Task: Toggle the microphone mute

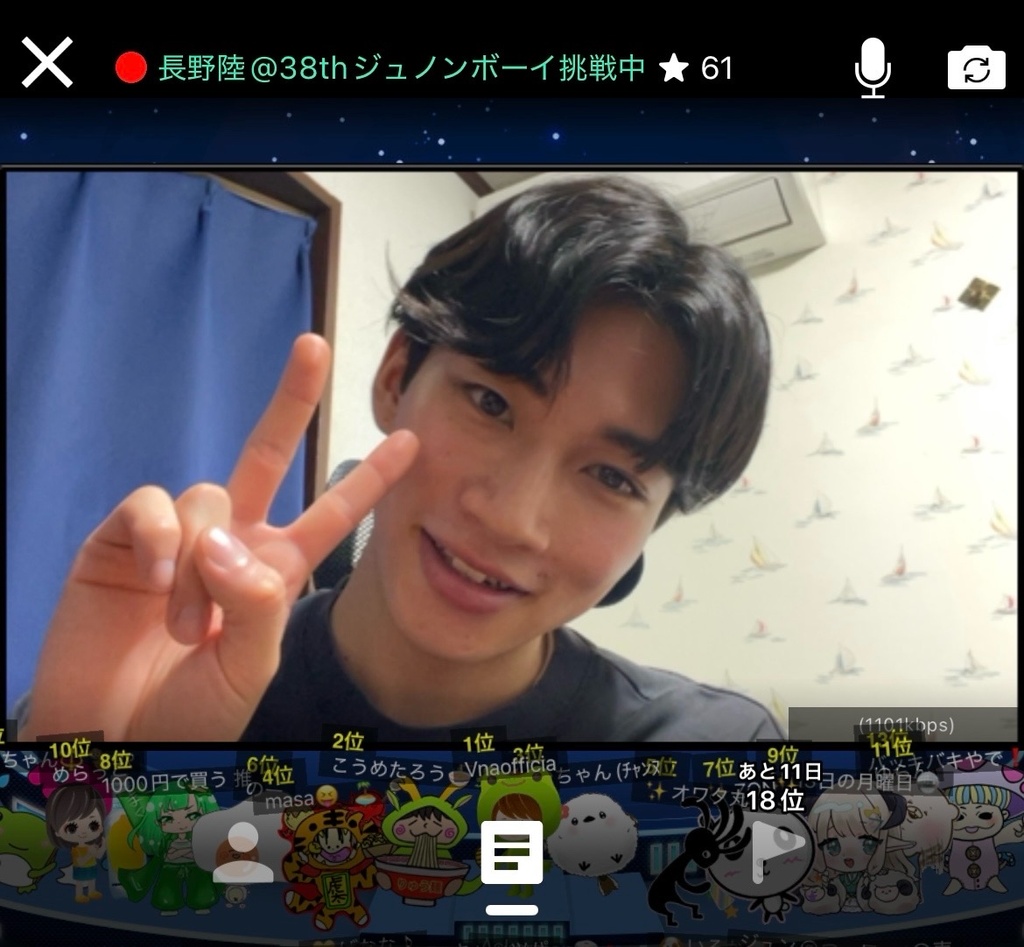Action: point(872,67)
